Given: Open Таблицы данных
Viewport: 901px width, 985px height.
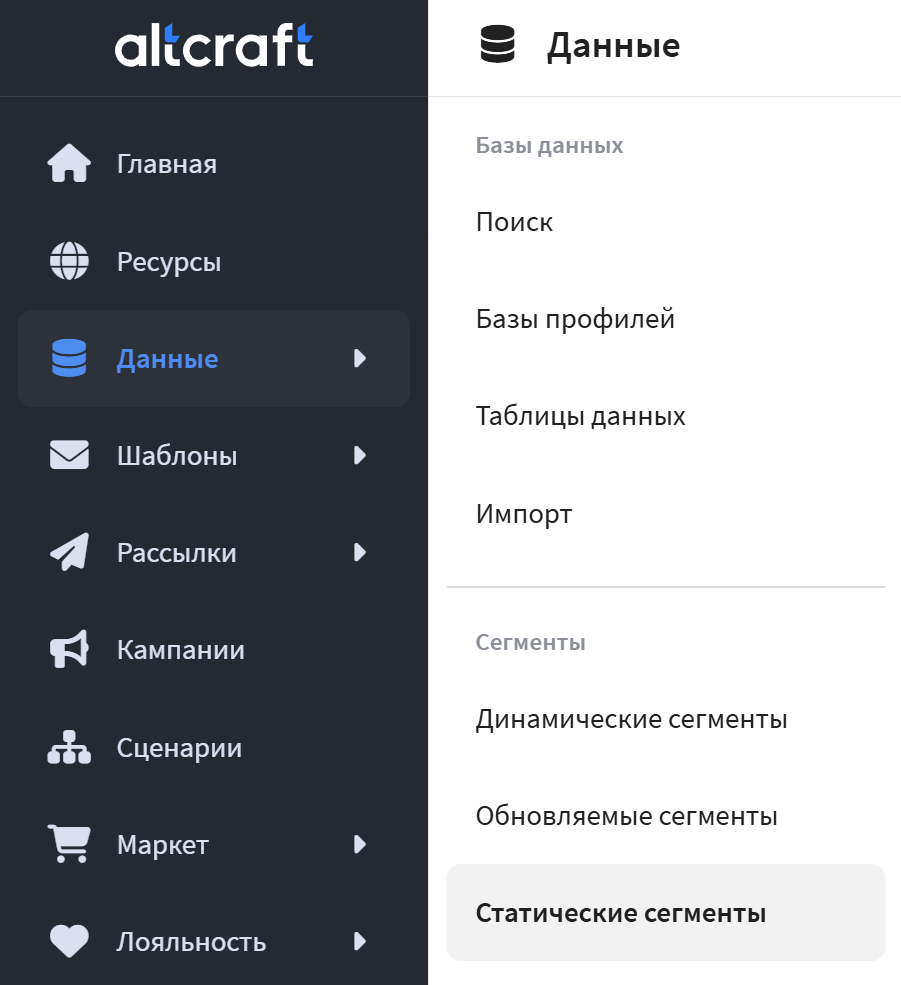Looking at the screenshot, I should [580, 416].
